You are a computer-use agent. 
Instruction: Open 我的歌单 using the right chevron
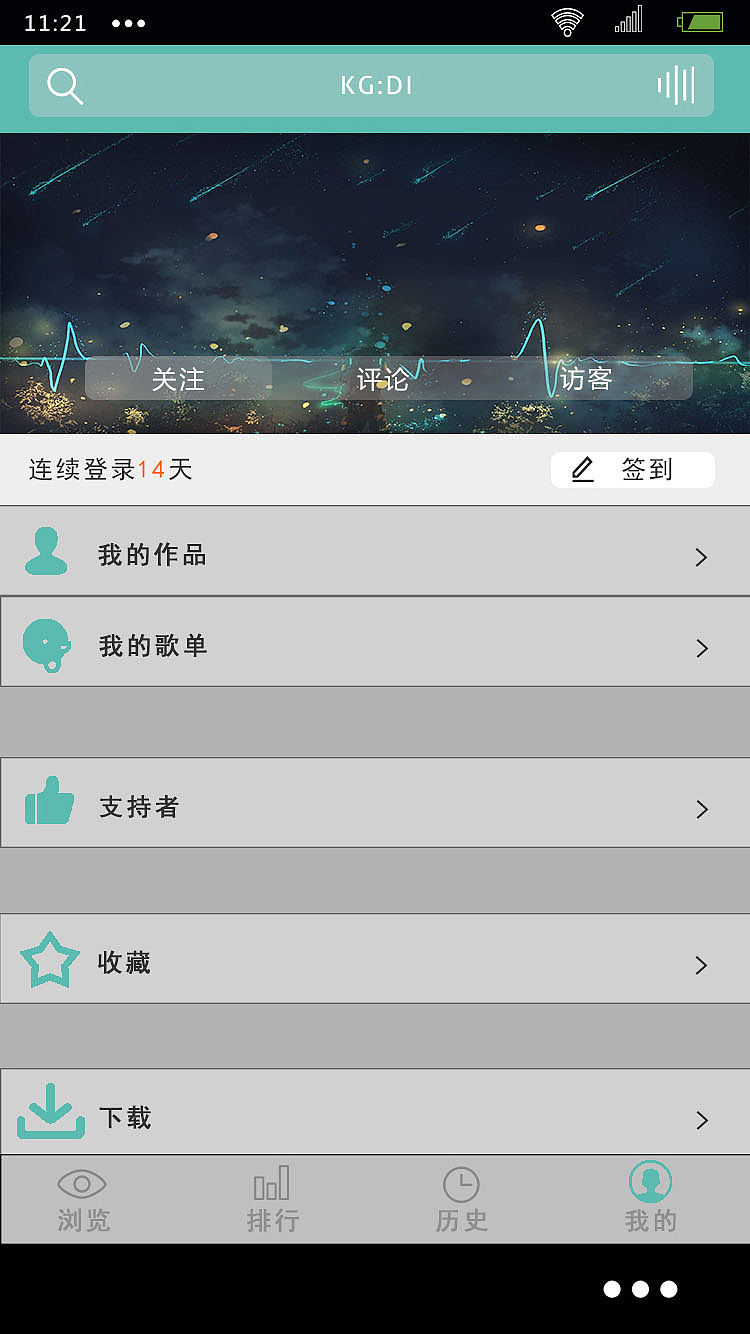[700, 648]
